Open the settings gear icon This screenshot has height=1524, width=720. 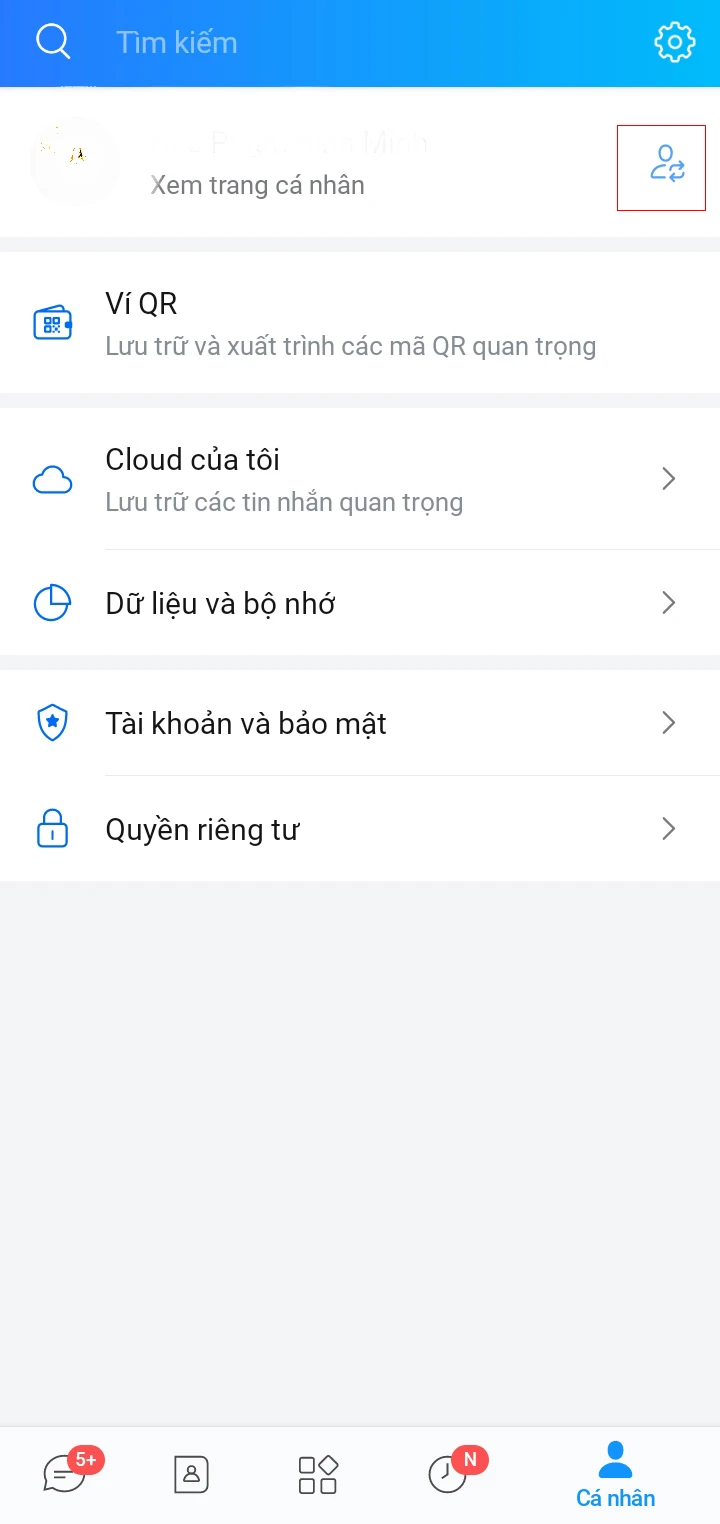674,41
